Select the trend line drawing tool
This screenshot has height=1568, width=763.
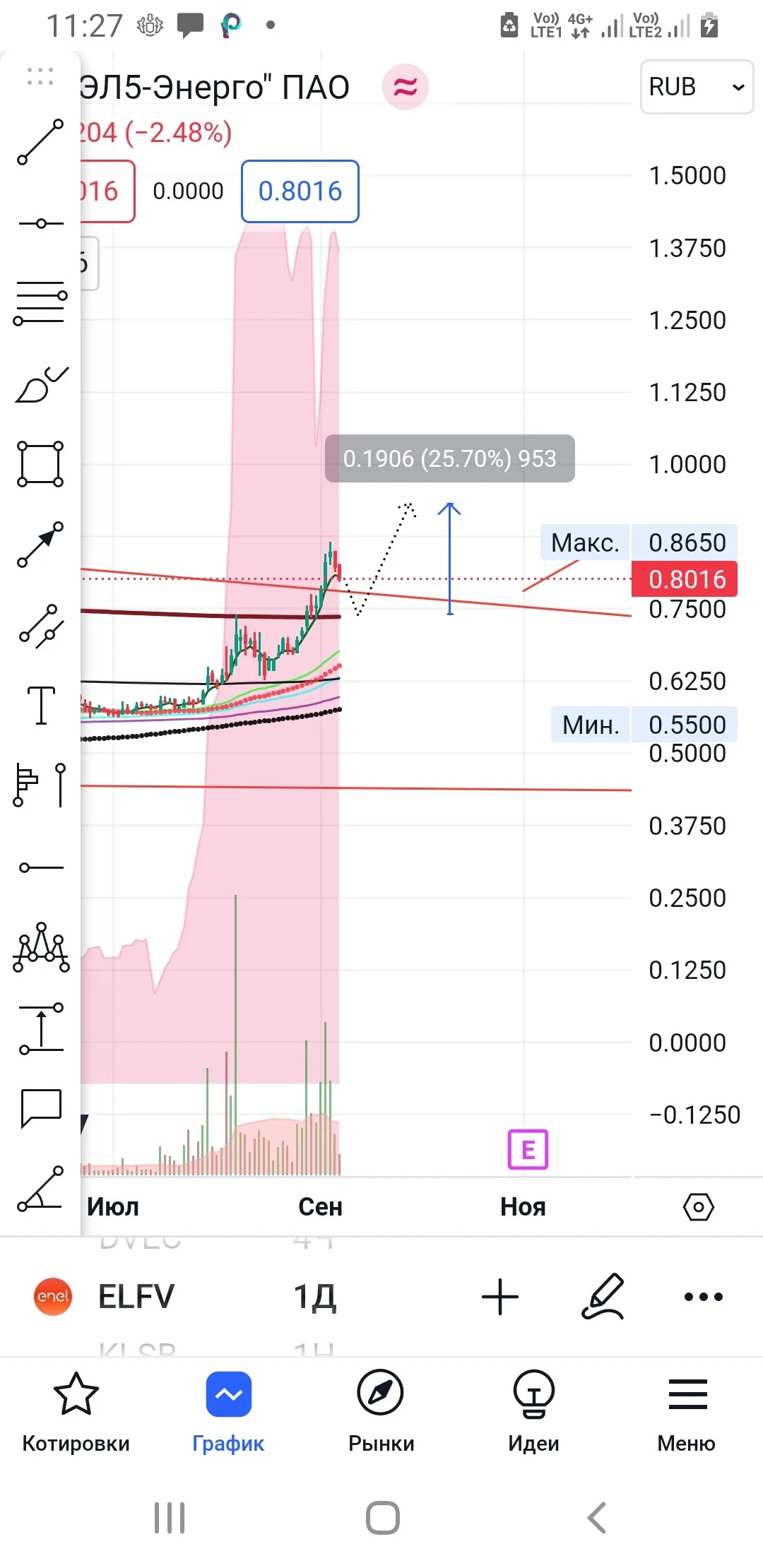(x=40, y=142)
